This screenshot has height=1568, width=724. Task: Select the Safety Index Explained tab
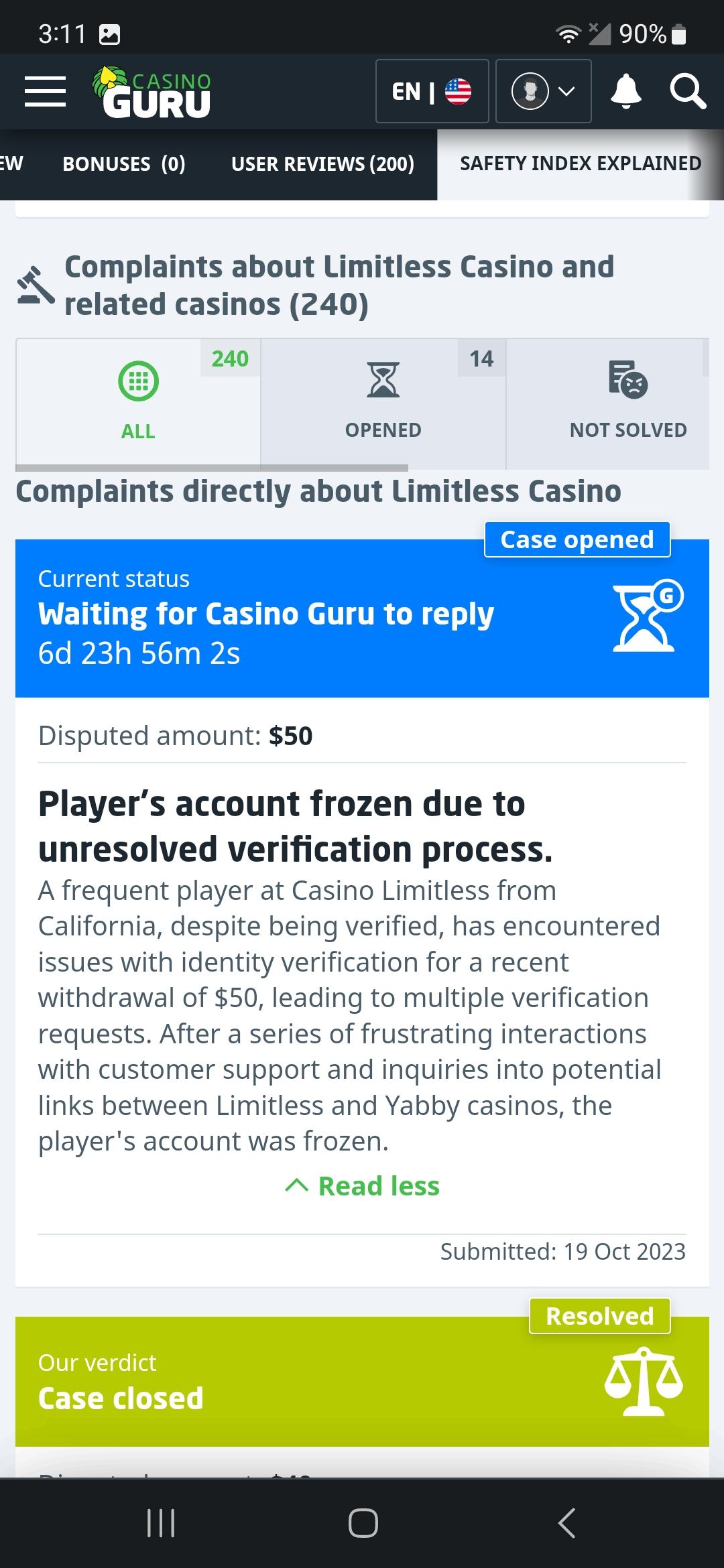[580, 164]
